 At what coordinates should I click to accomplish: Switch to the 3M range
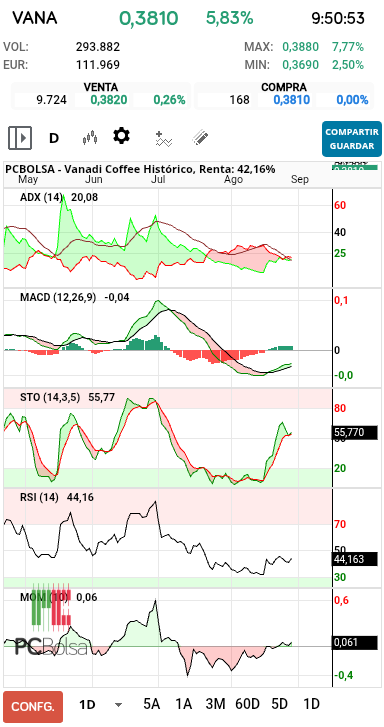tap(215, 704)
